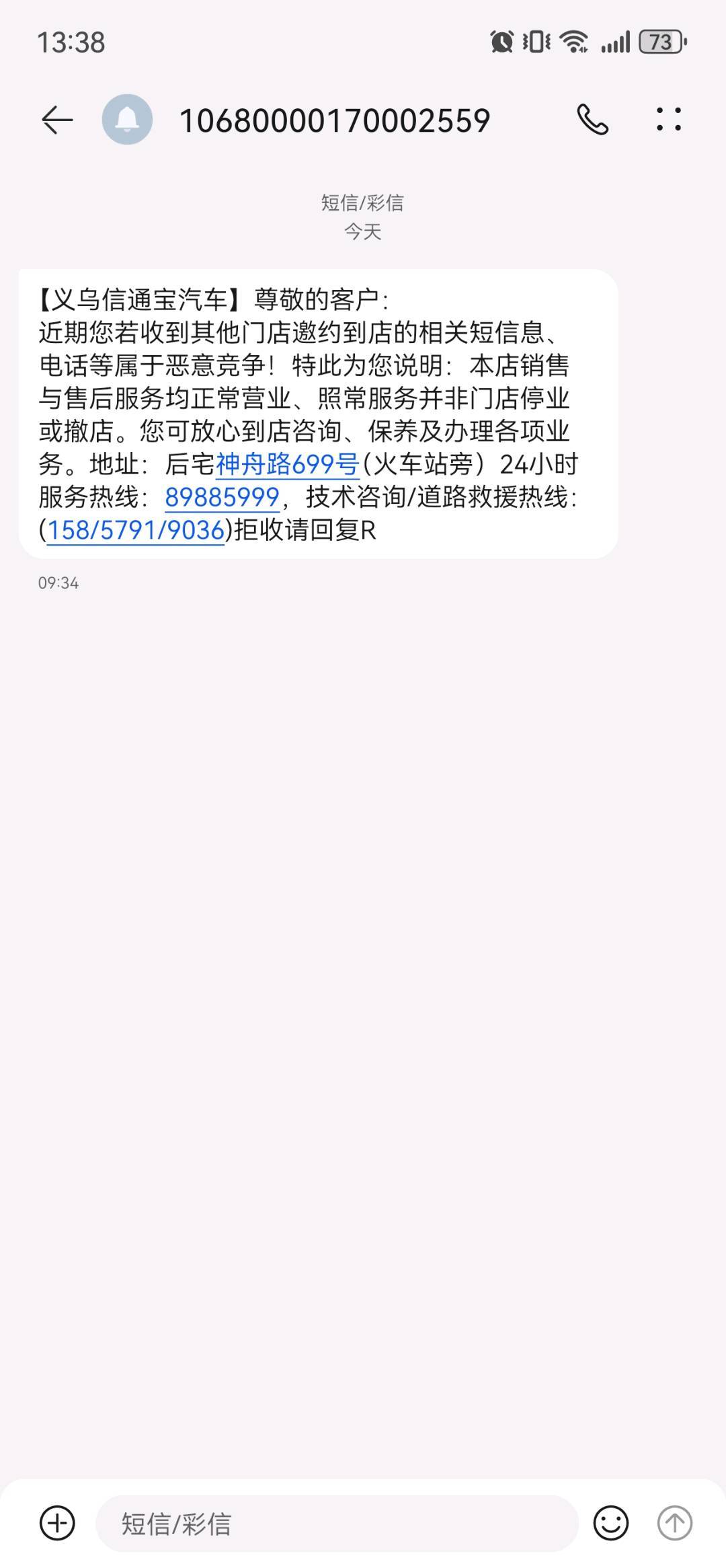
Task: Open the more options menu
Action: (x=668, y=120)
